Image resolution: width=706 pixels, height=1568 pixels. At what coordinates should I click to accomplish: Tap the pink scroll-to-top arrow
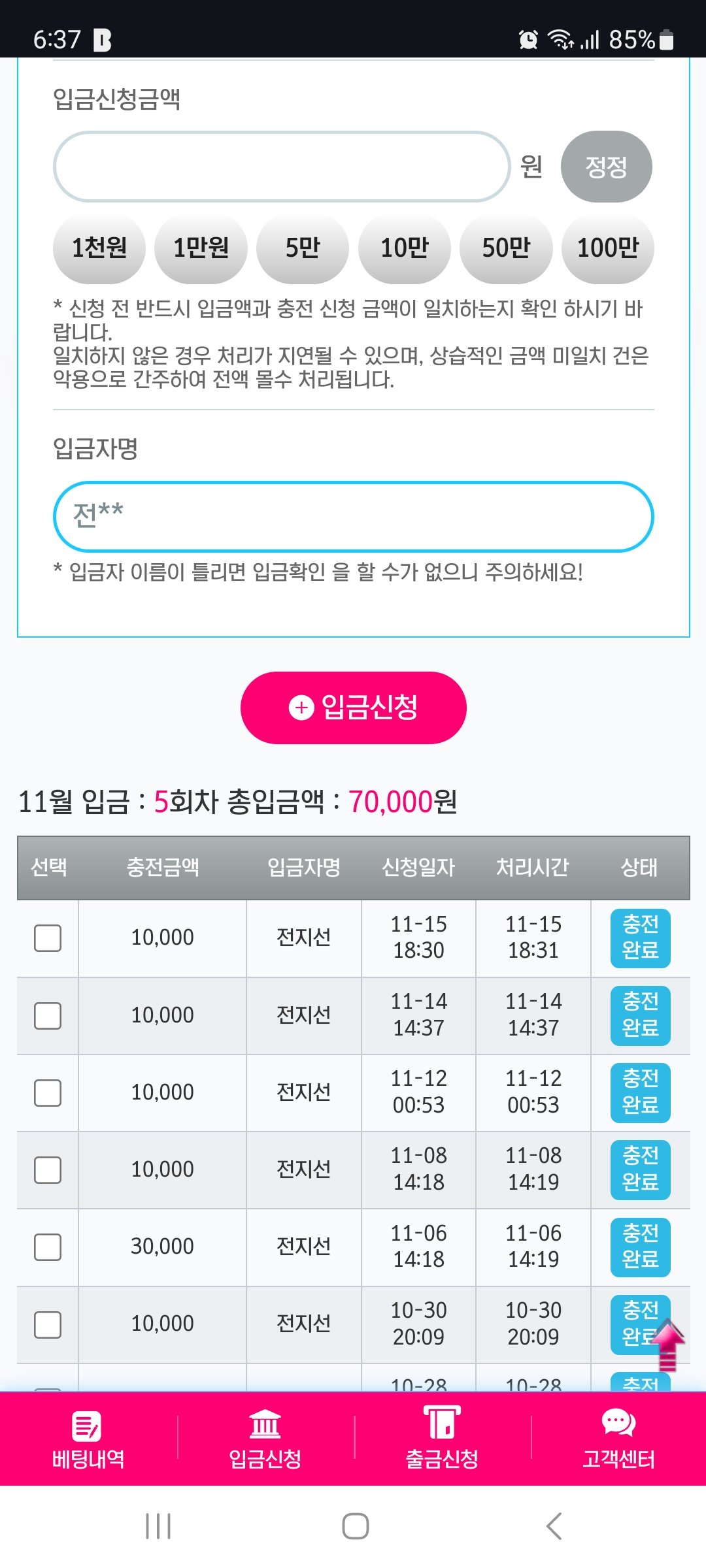(667, 1343)
